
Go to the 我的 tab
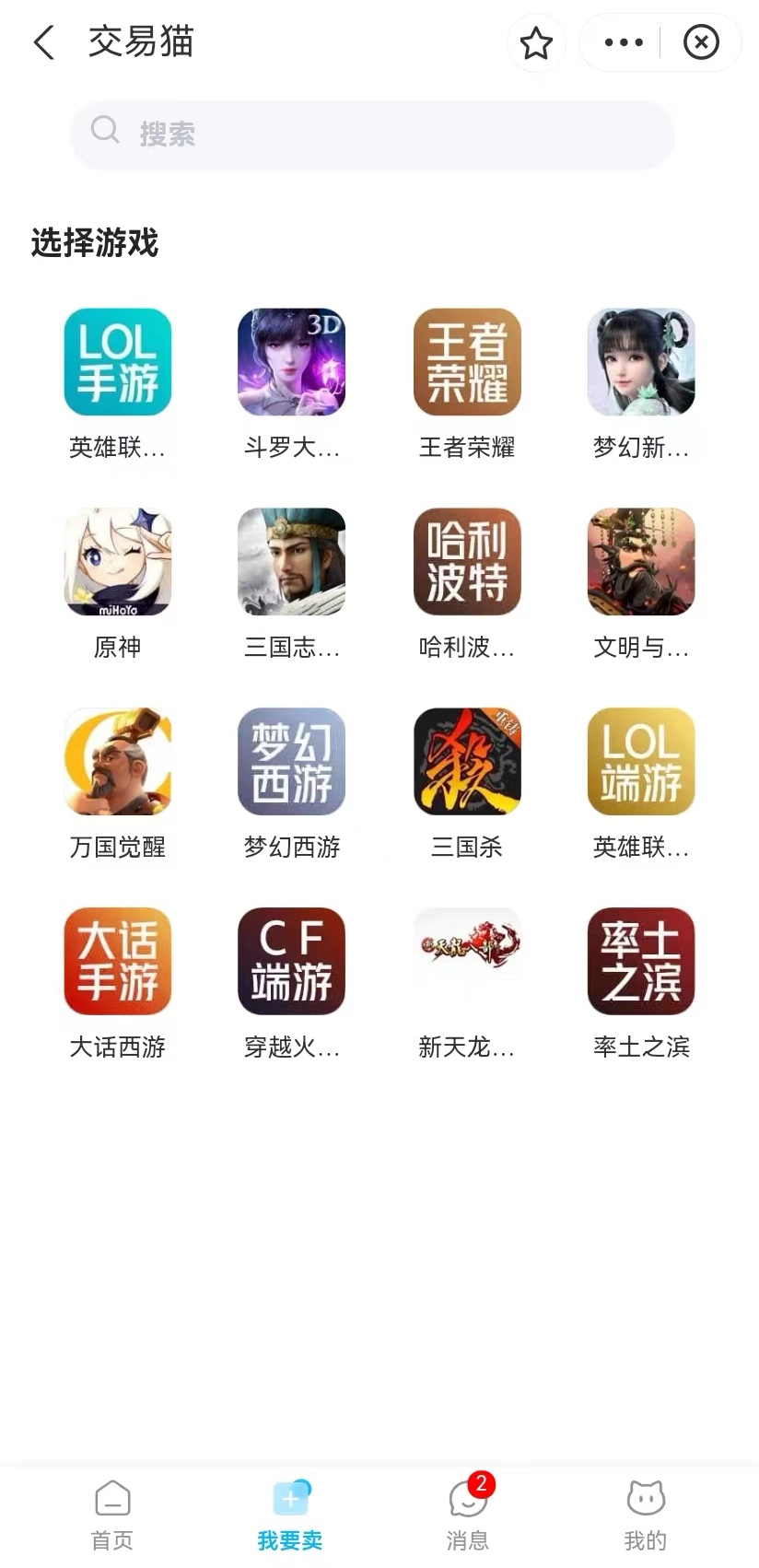tap(645, 1515)
